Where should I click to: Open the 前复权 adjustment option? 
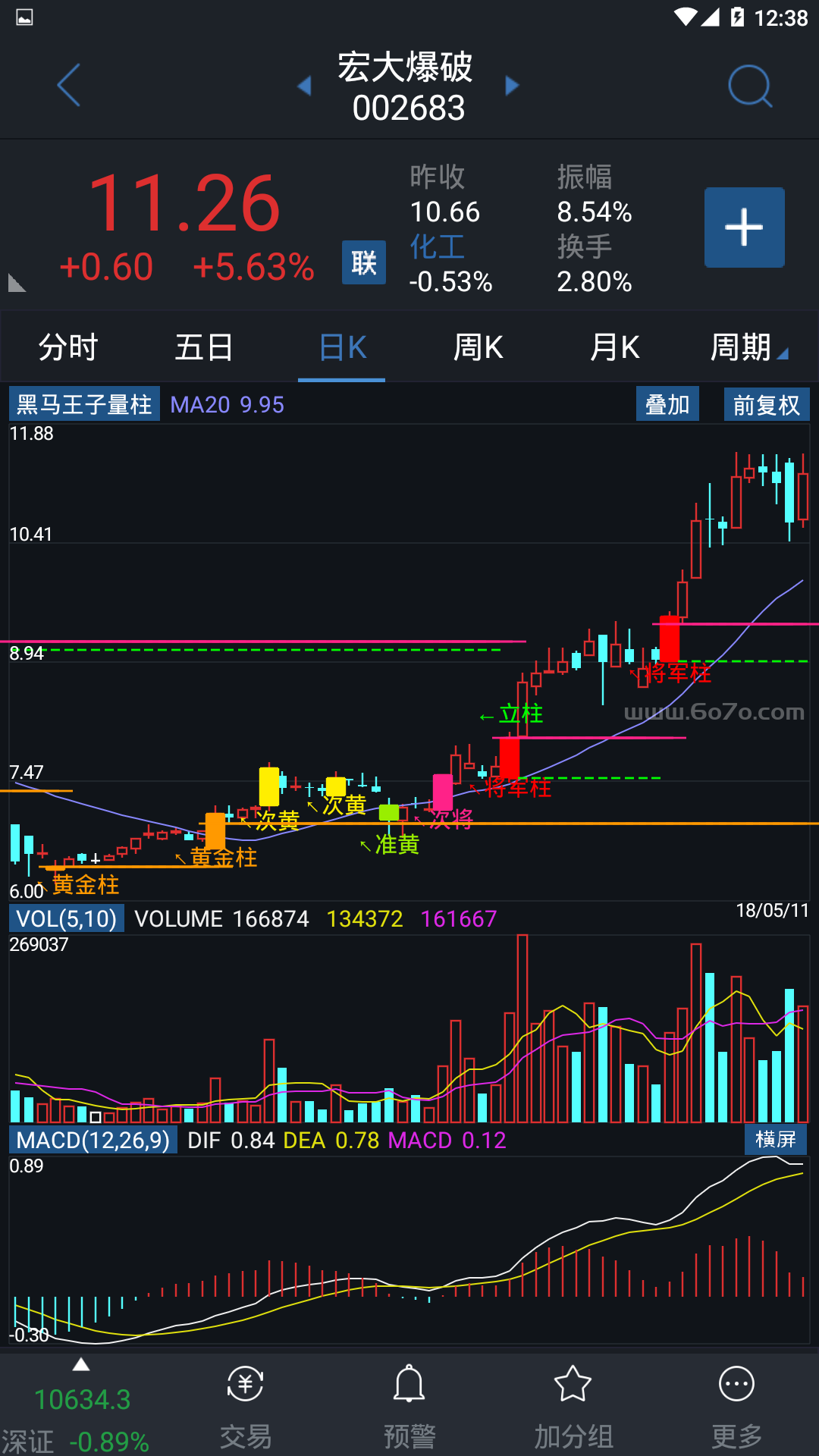pyautogui.click(x=767, y=404)
